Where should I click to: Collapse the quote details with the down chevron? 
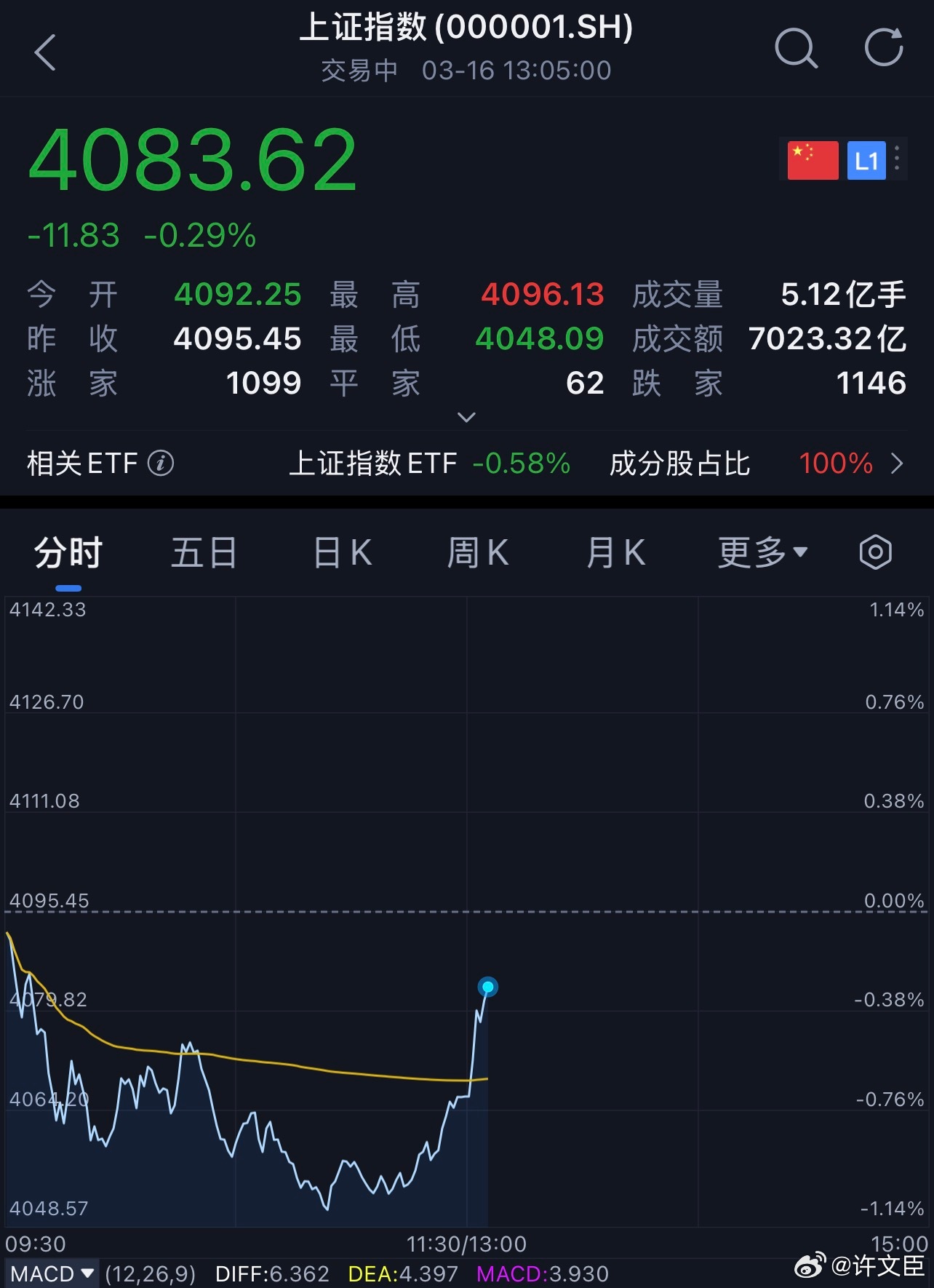pyautogui.click(x=466, y=417)
